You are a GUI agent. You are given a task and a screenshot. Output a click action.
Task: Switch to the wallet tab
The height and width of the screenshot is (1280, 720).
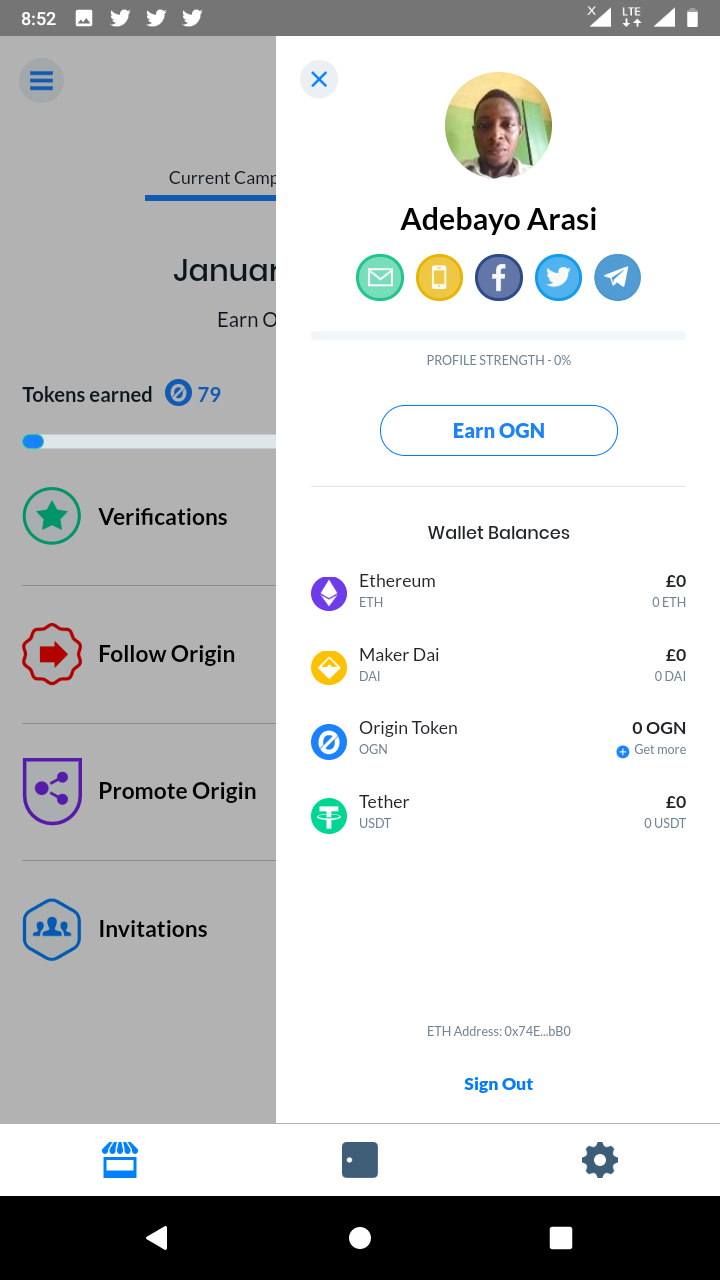tap(360, 1160)
